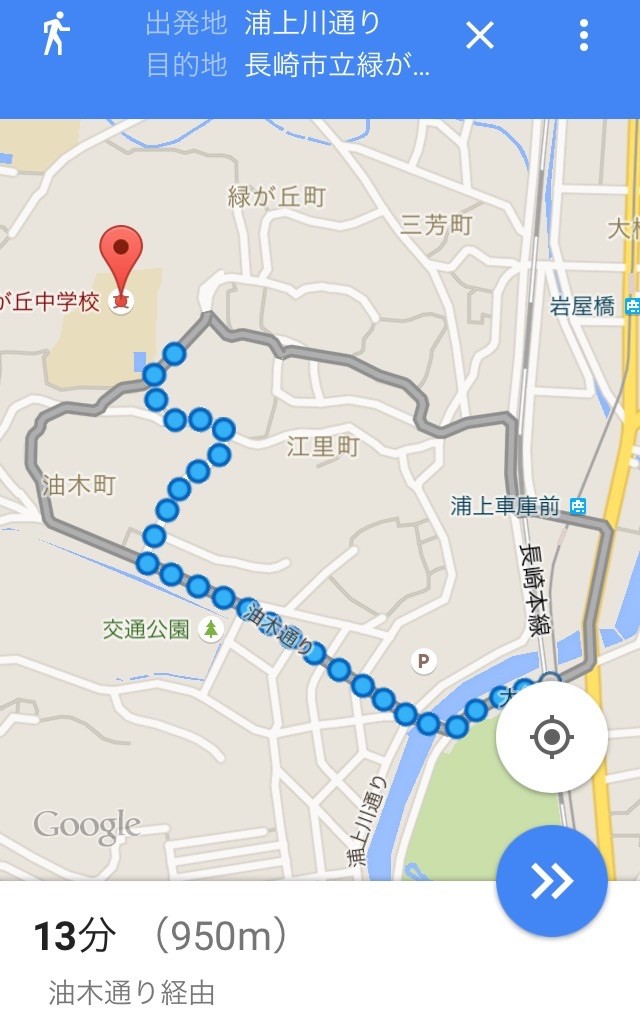The height and width of the screenshot is (1035, 640).
Task: Edit the destination 長崎市立緑が… field
Action: click(337, 66)
